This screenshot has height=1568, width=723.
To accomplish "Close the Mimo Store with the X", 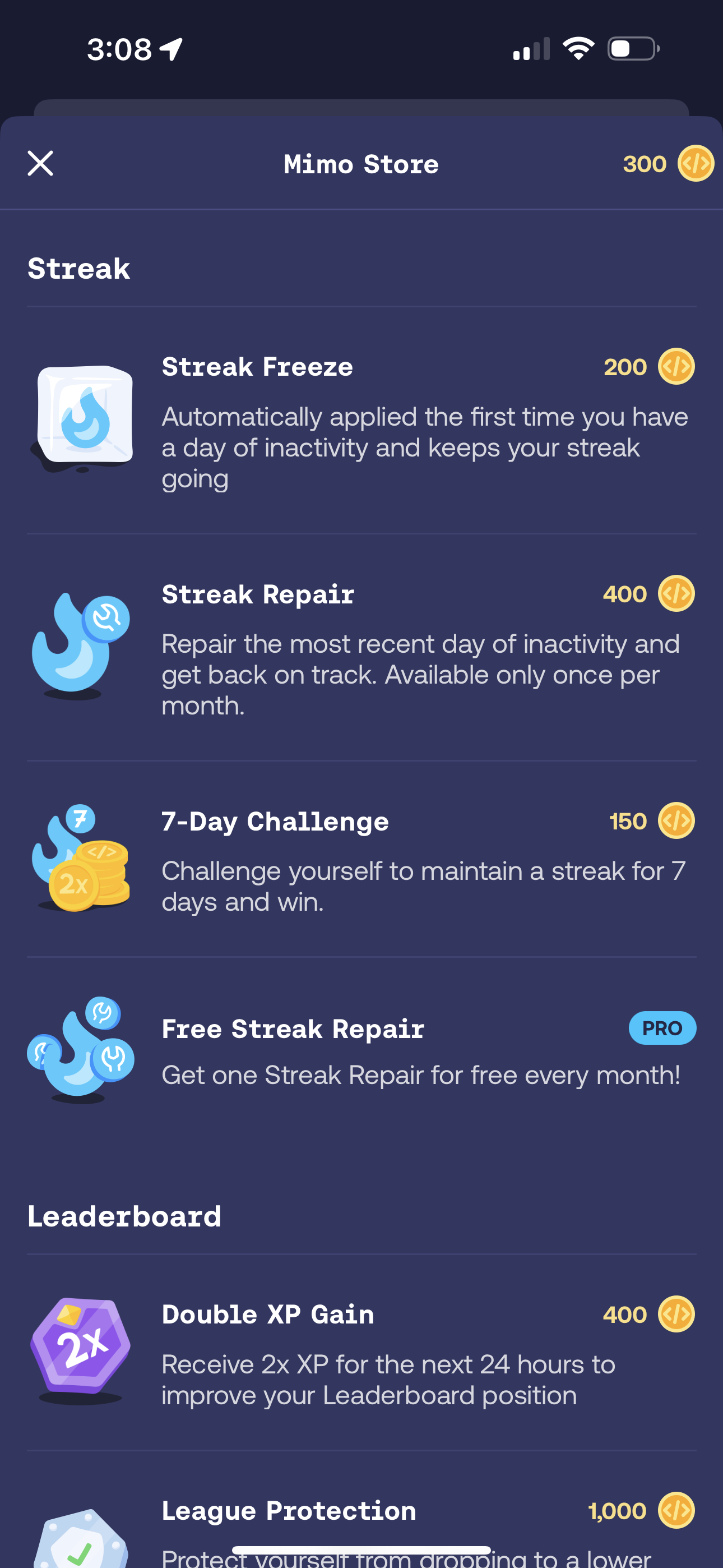I will [x=40, y=163].
